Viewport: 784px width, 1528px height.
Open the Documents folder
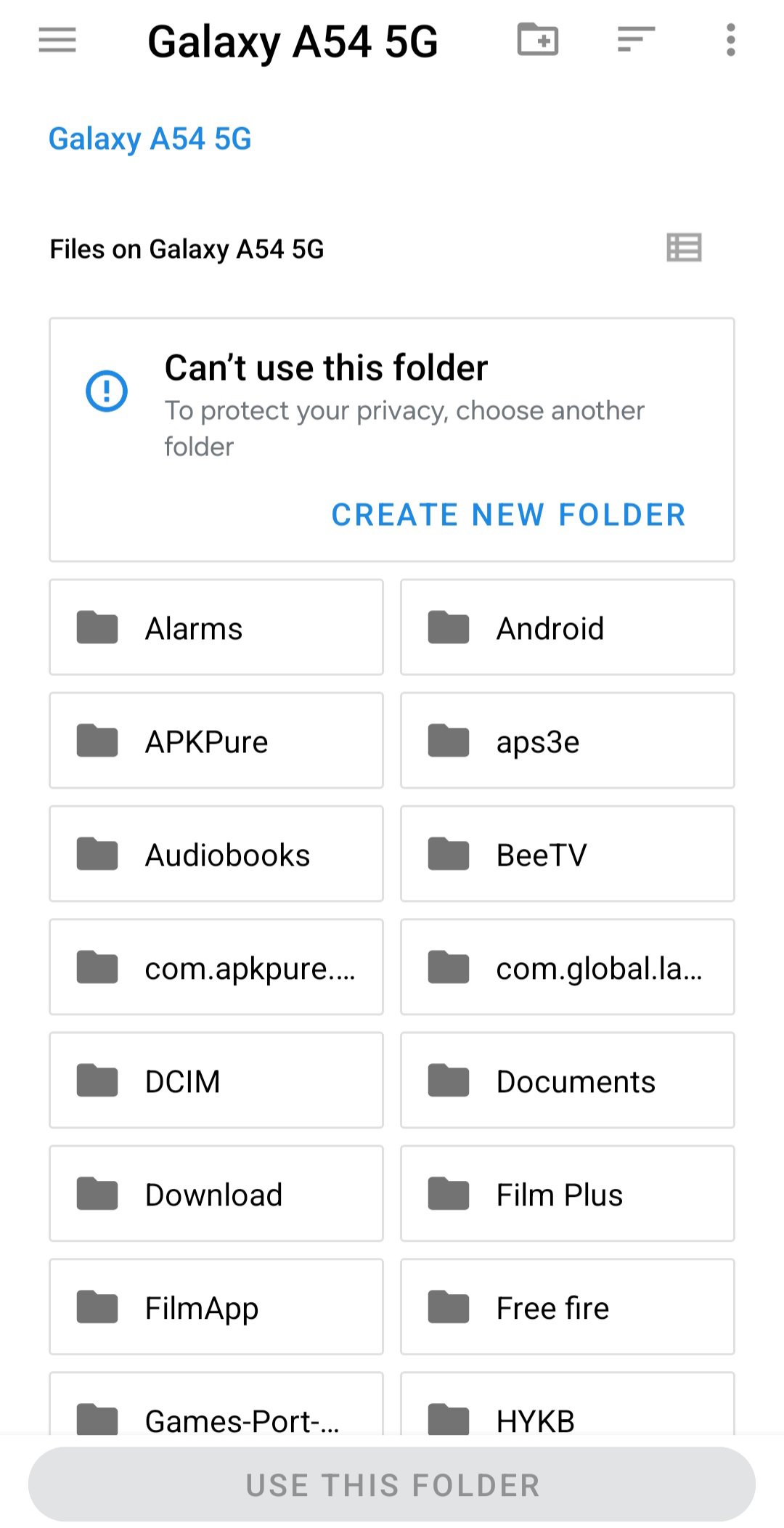click(568, 1081)
